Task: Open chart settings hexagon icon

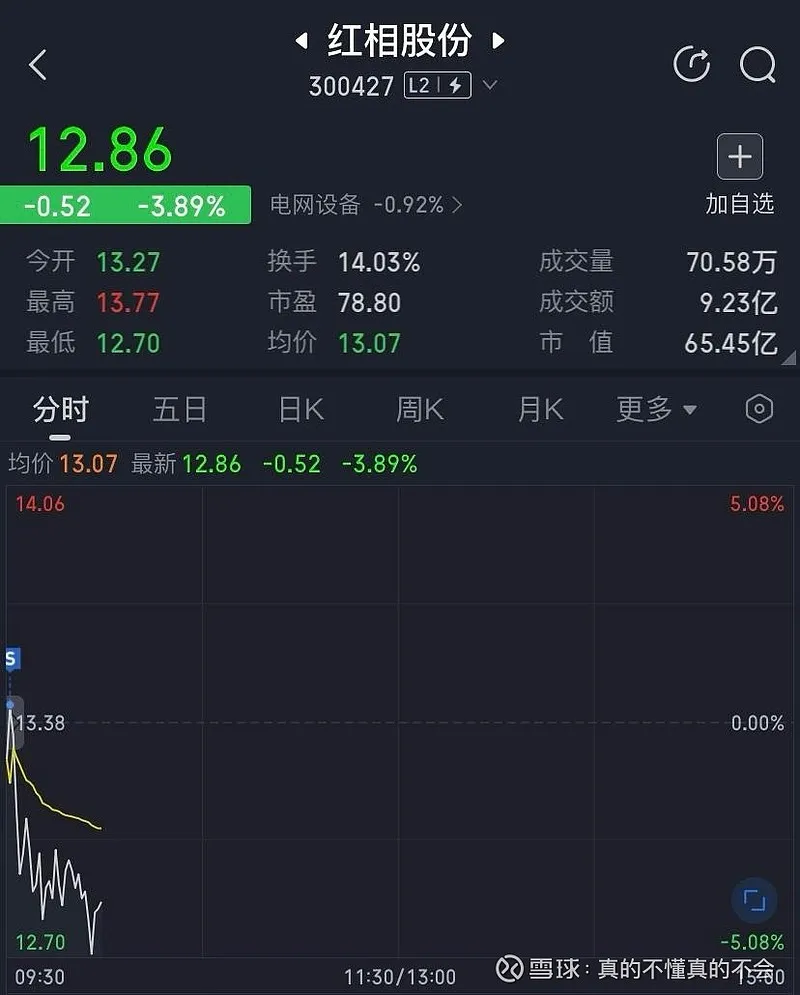Action: (760, 409)
